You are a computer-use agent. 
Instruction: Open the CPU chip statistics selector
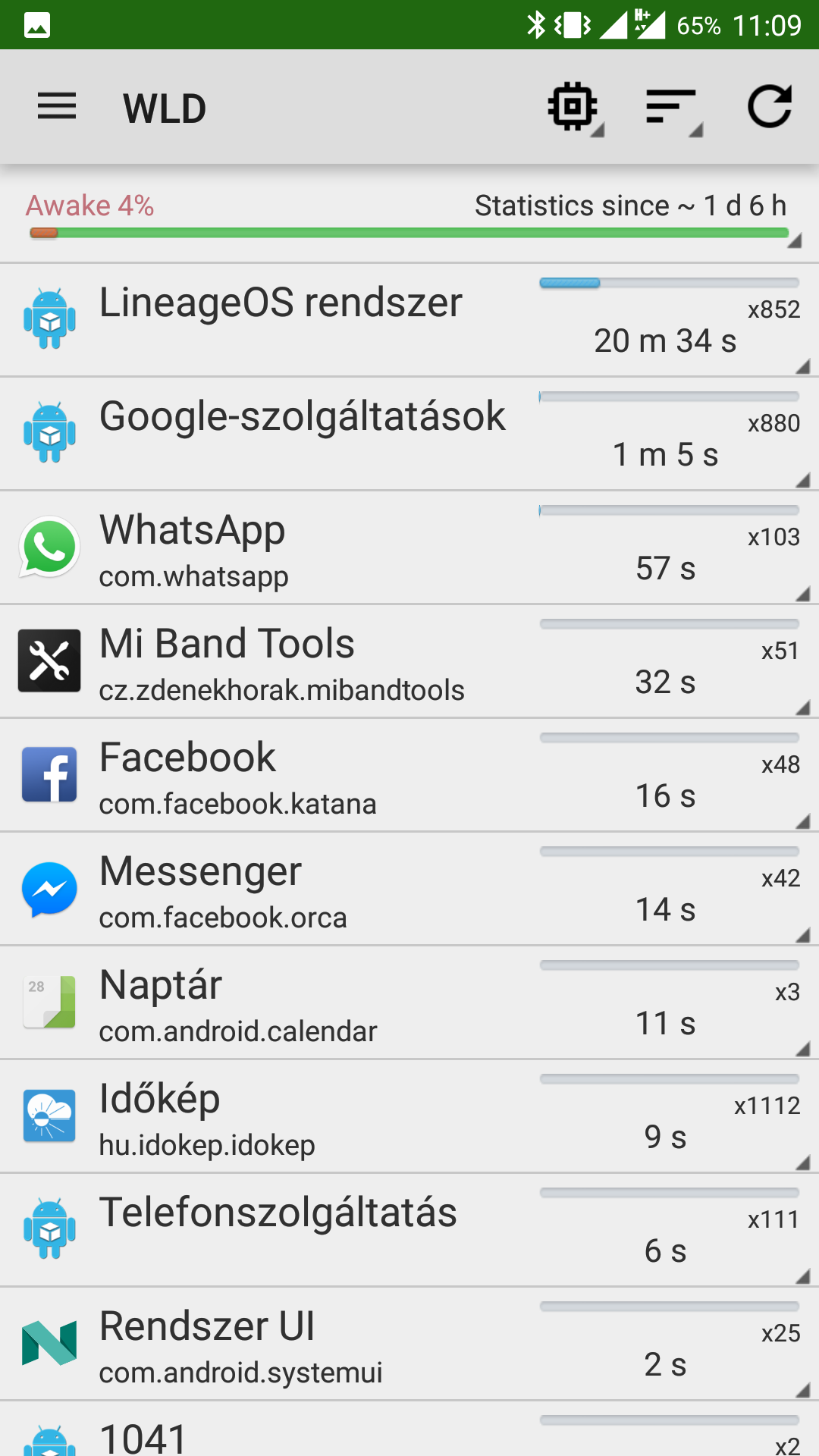click(573, 107)
